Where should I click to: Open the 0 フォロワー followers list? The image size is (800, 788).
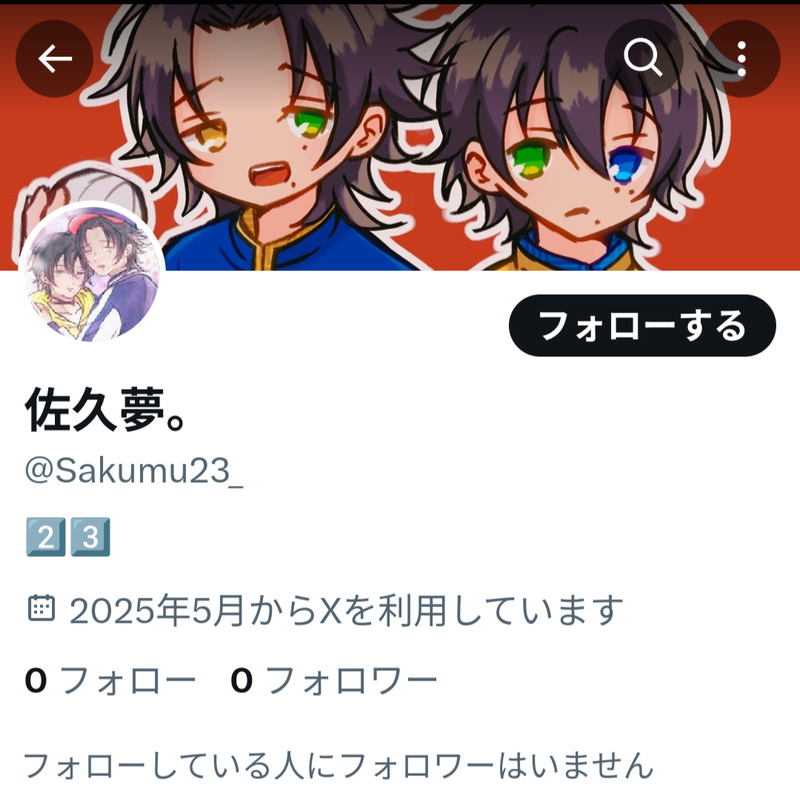(x=334, y=681)
